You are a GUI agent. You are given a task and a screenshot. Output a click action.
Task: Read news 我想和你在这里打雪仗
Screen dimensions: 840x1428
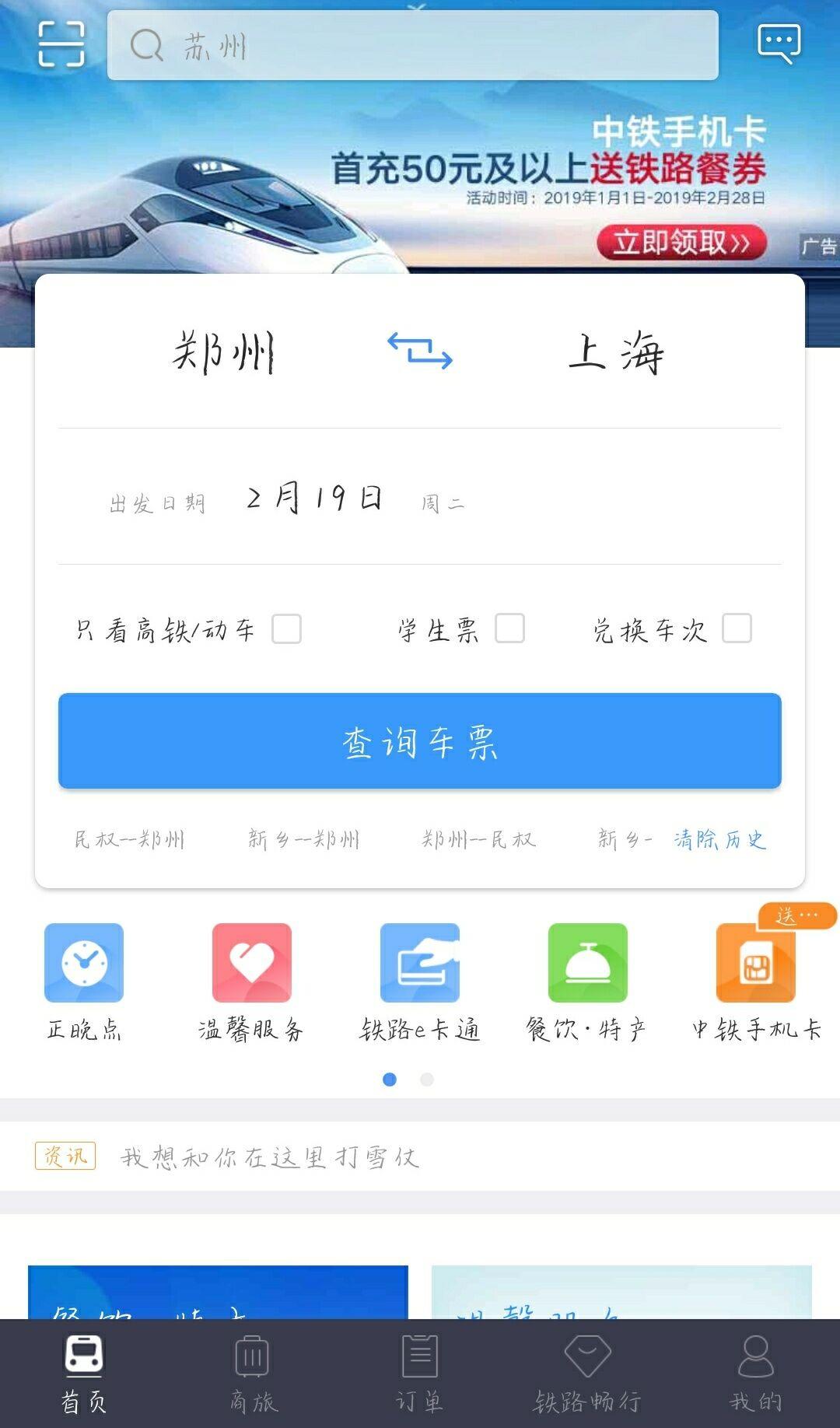point(270,1157)
